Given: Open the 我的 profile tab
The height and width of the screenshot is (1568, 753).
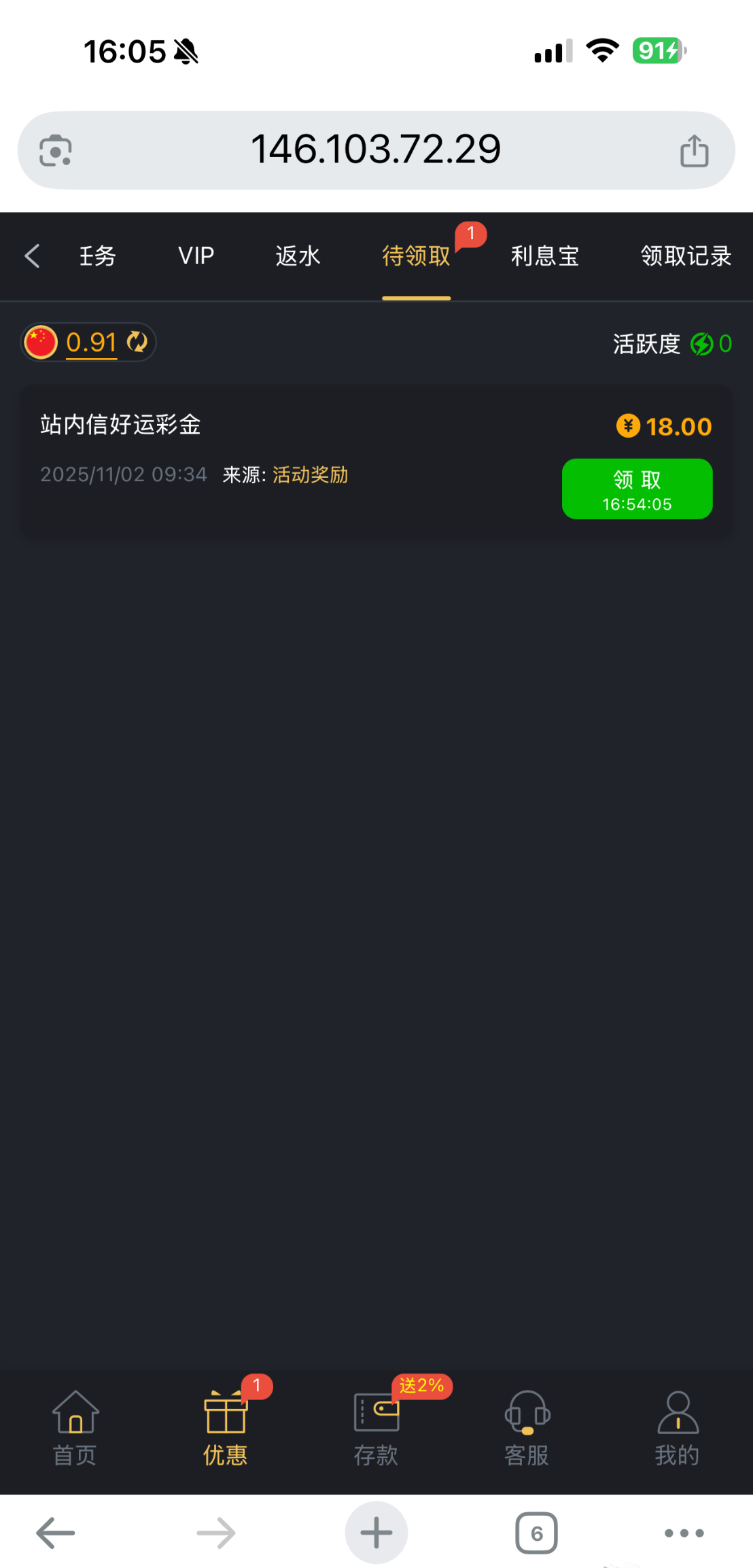Looking at the screenshot, I should coord(677,1427).
